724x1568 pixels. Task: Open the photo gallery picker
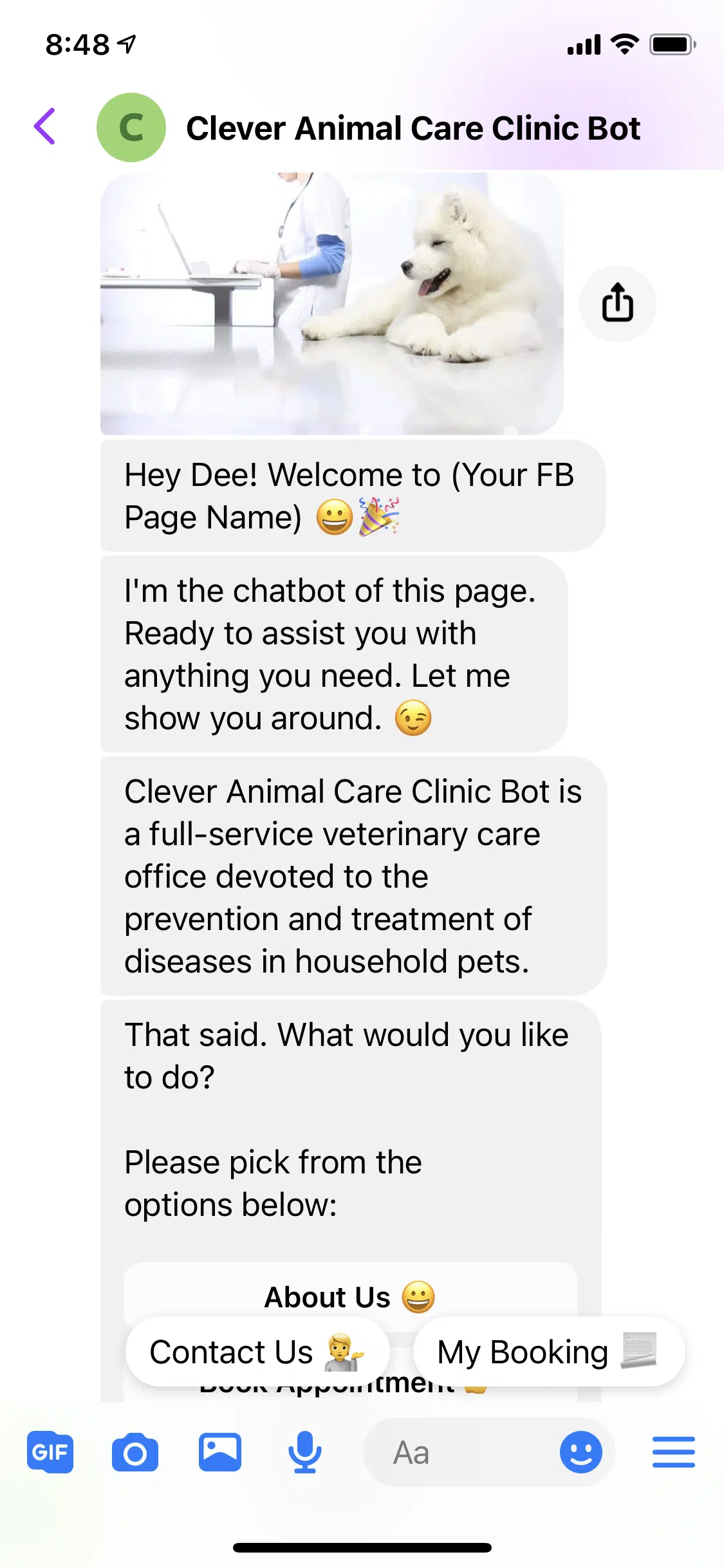219,1452
